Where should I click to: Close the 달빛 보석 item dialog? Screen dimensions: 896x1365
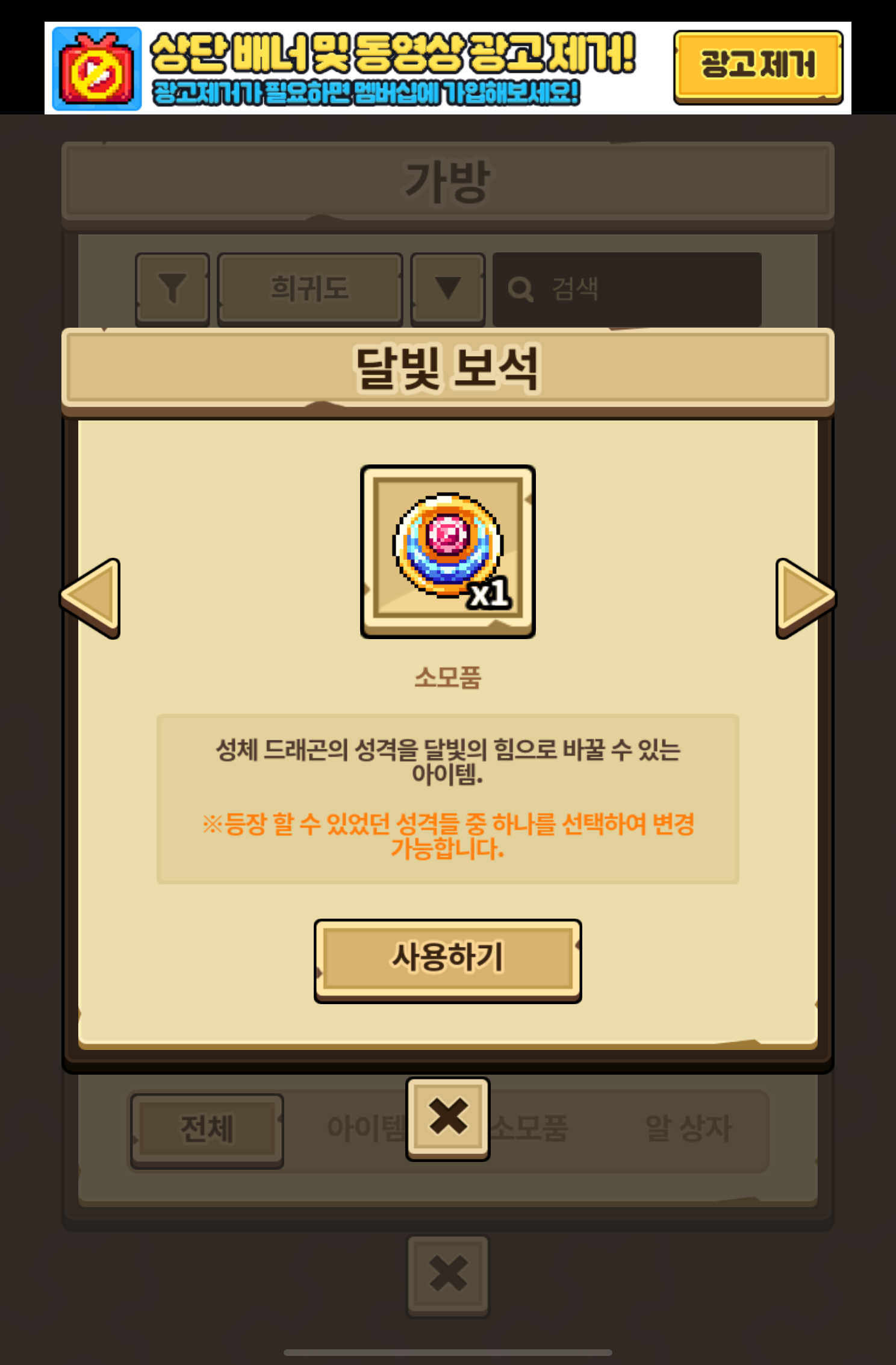(447, 1118)
